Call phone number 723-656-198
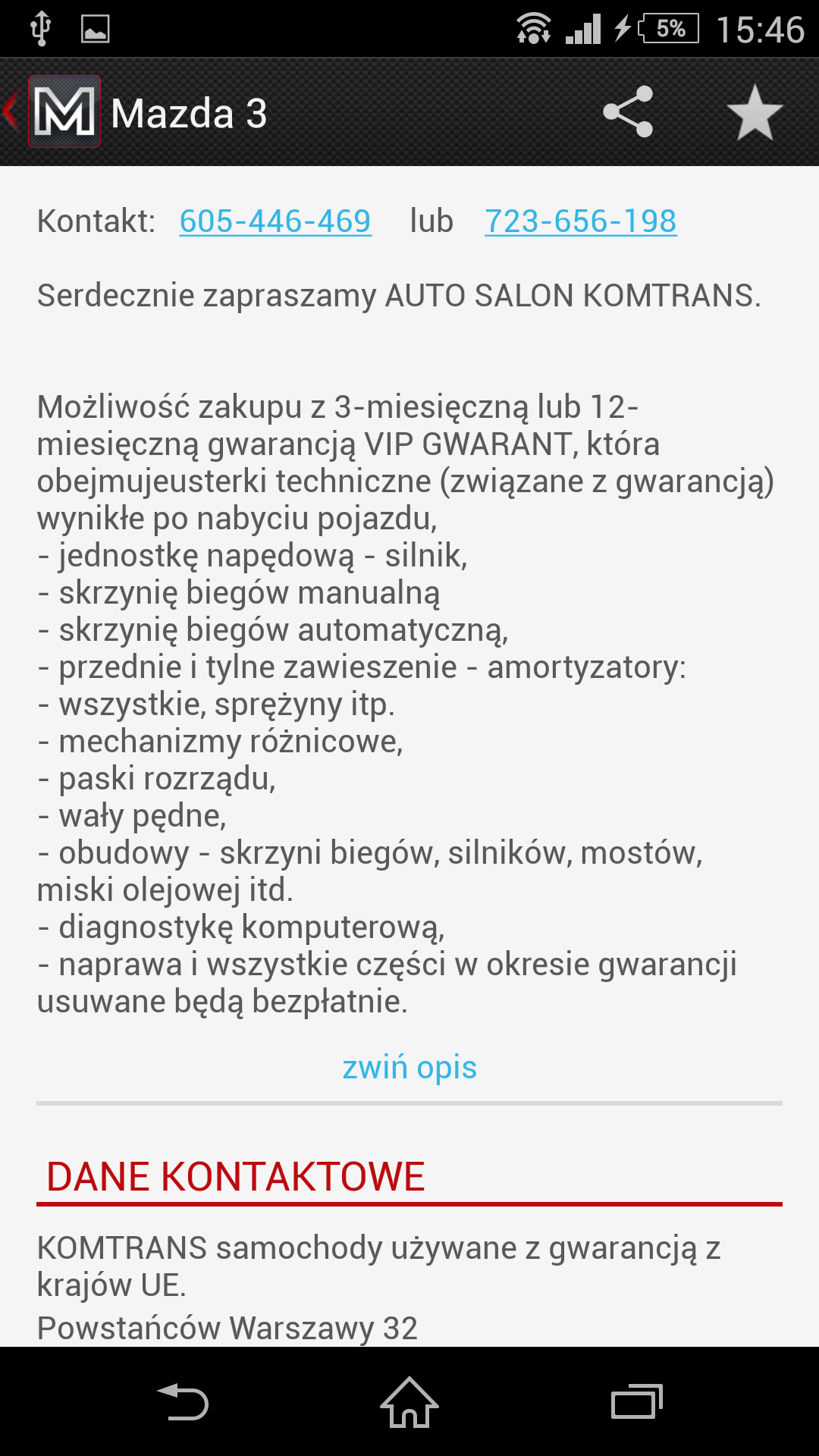The image size is (819, 1456). 581,221
